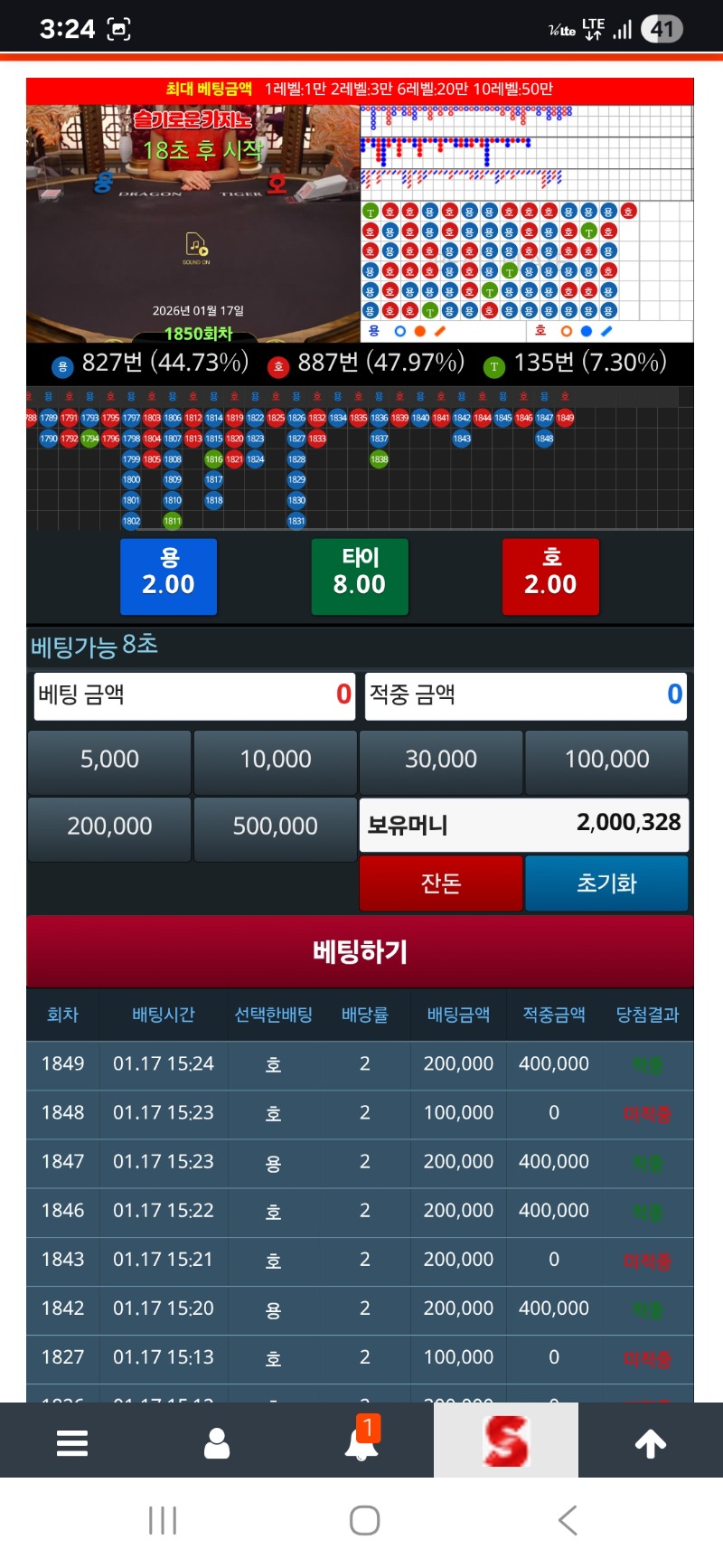The image size is (723, 1568).
Task: Add 30,000 to the bet amount
Action: tap(441, 760)
